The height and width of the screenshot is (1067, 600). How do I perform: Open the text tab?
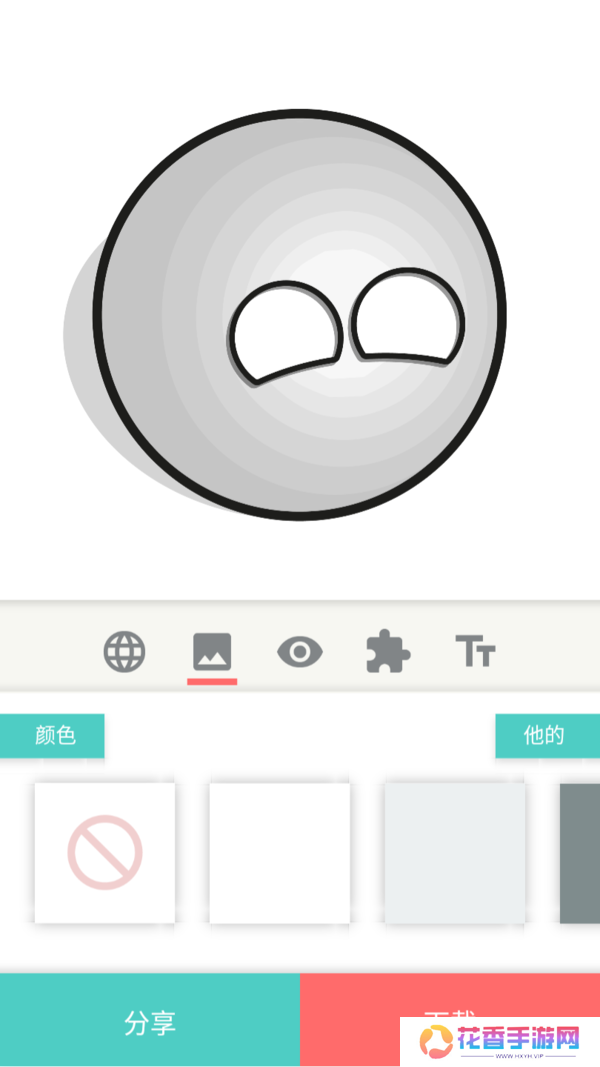pos(475,652)
